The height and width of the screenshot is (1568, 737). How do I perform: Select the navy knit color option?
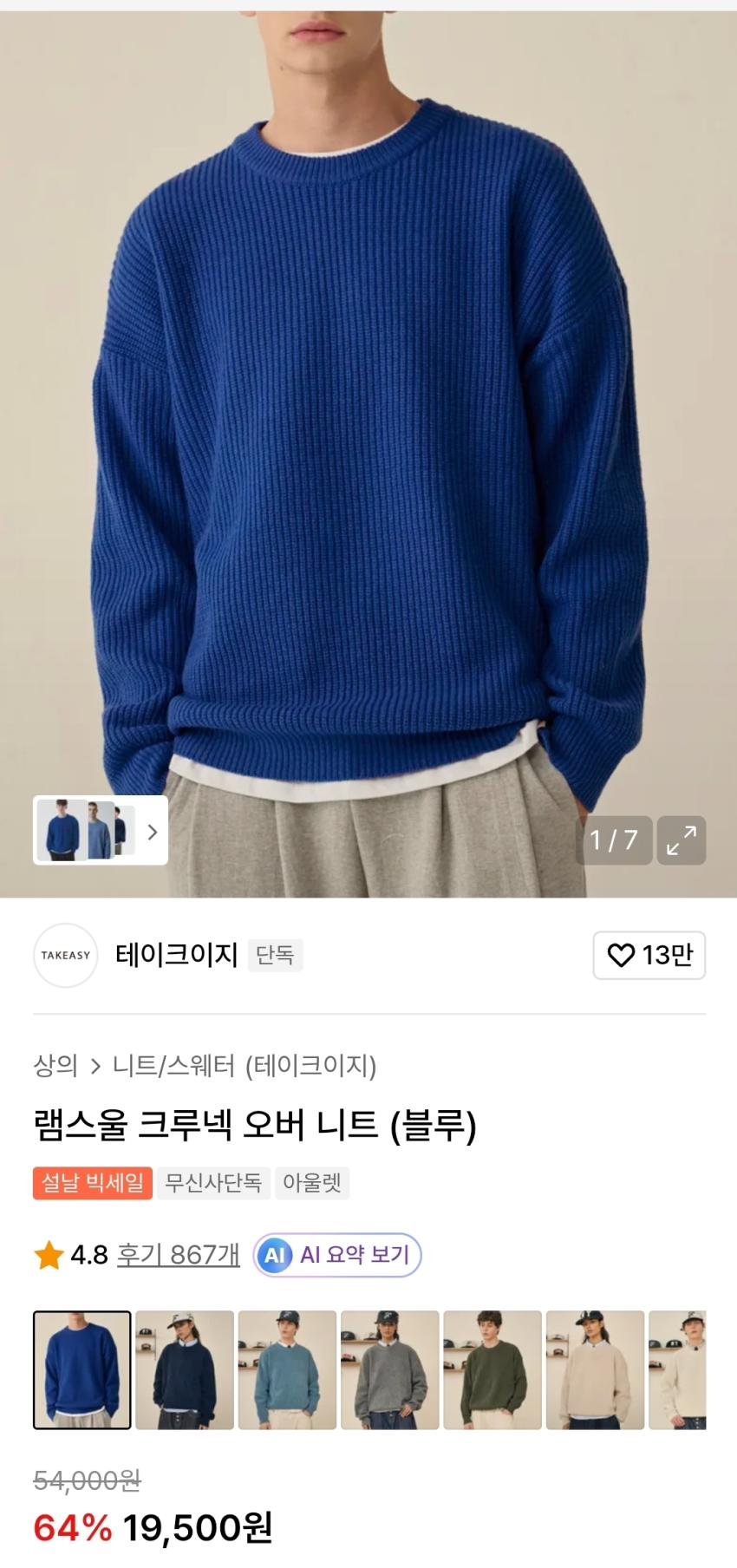coord(185,1370)
